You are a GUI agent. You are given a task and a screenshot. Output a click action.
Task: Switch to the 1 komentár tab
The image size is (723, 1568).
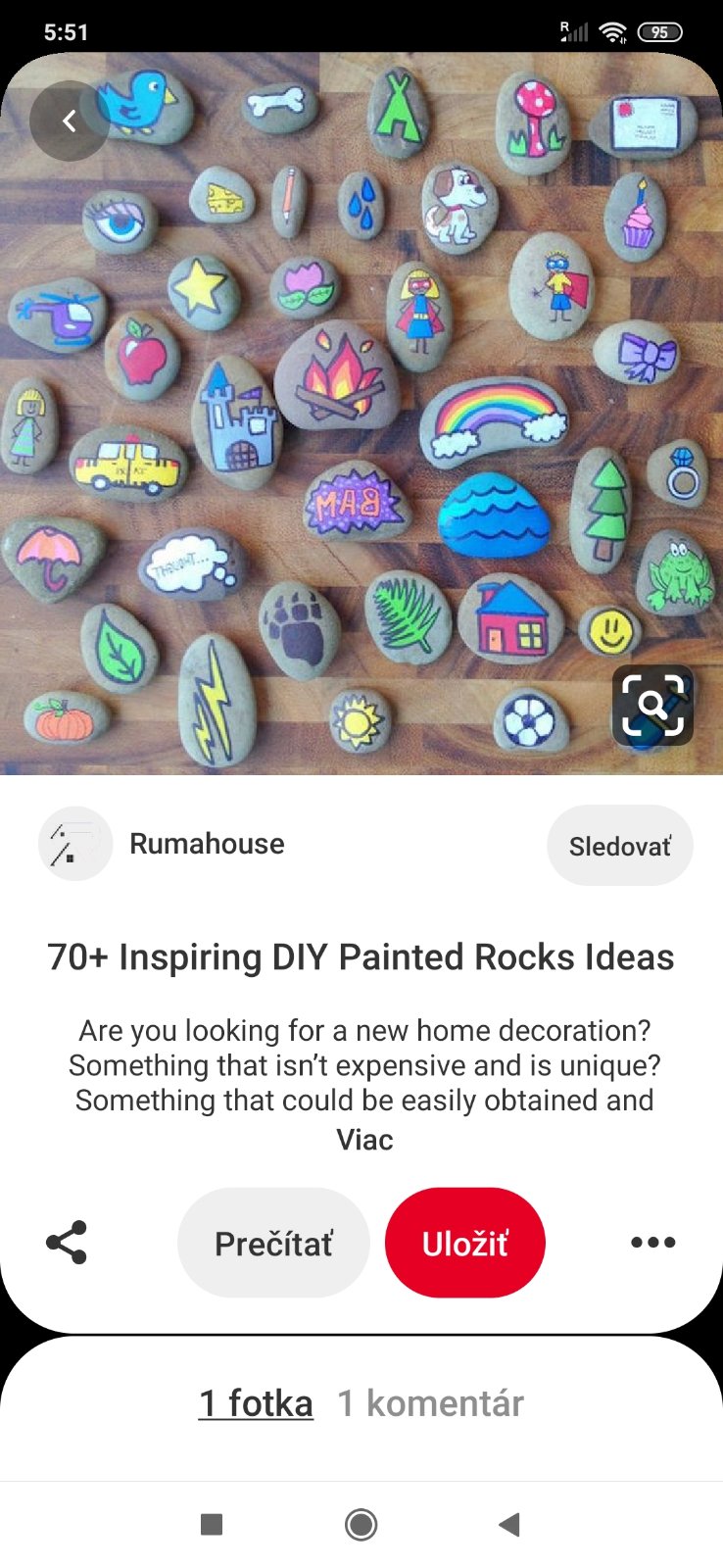[430, 1403]
